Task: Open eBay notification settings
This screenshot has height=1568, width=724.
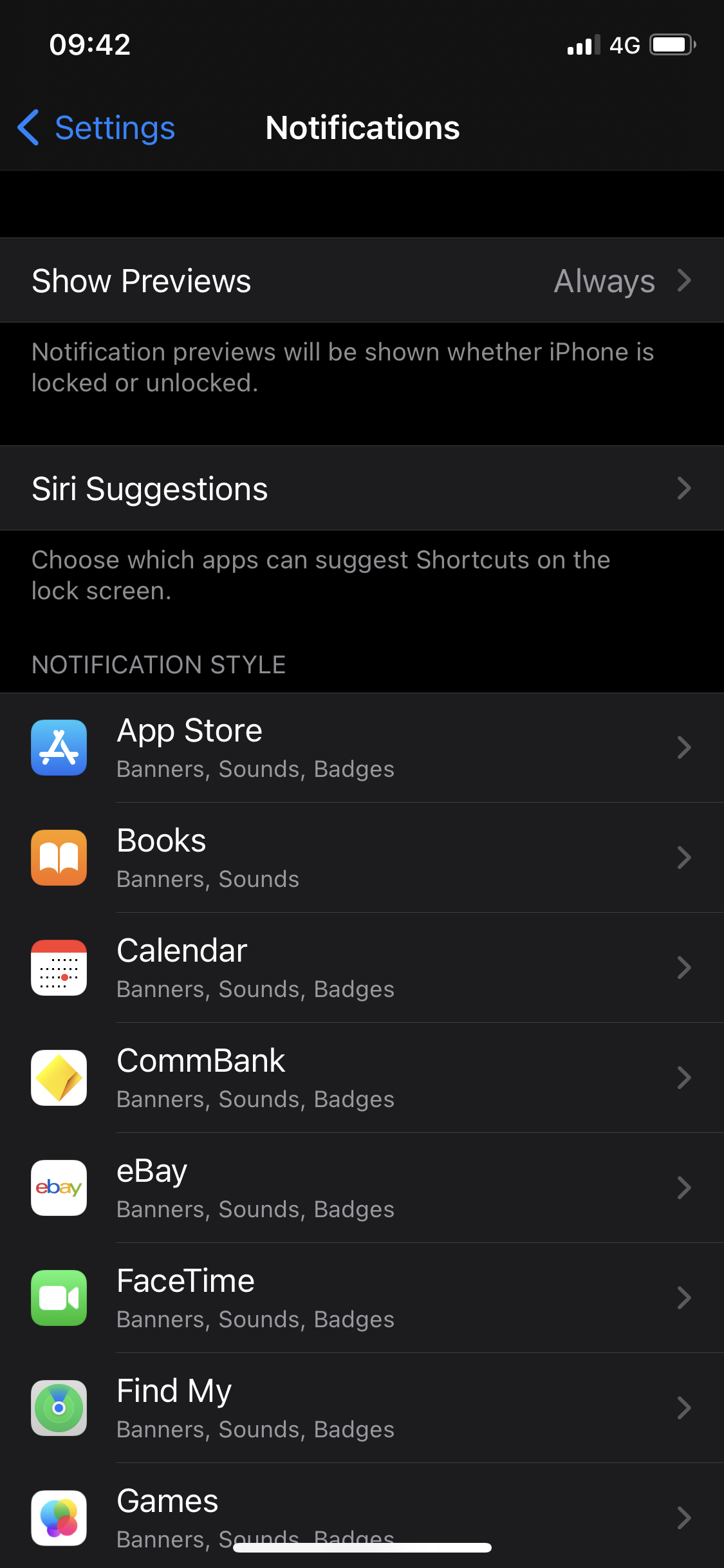Action: click(x=362, y=1188)
